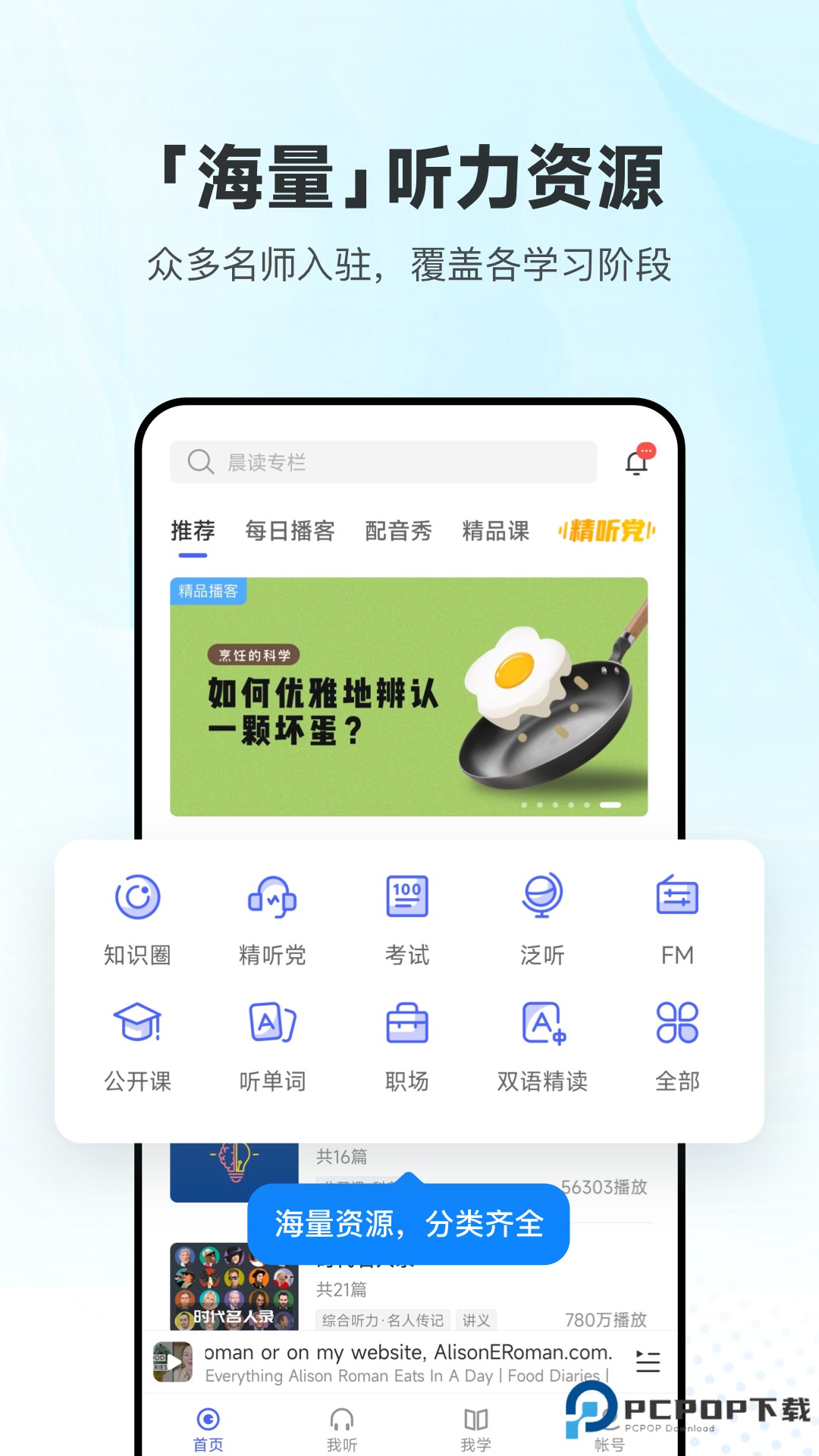The width and height of the screenshot is (819, 1456).
Task: Tap the 晨读专栏 search field
Action: click(x=379, y=461)
